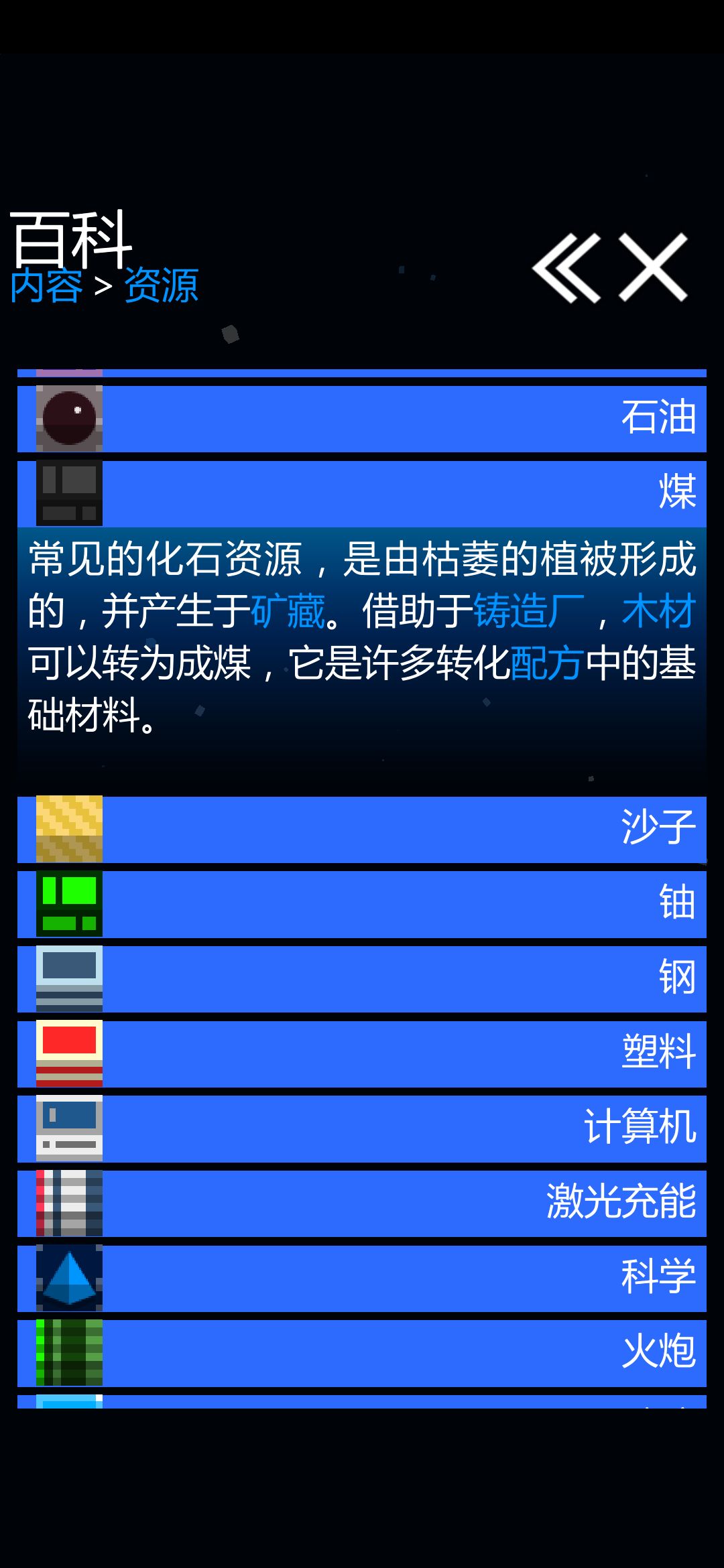Click the 激光充能 laser charge icon

pos(69,1202)
